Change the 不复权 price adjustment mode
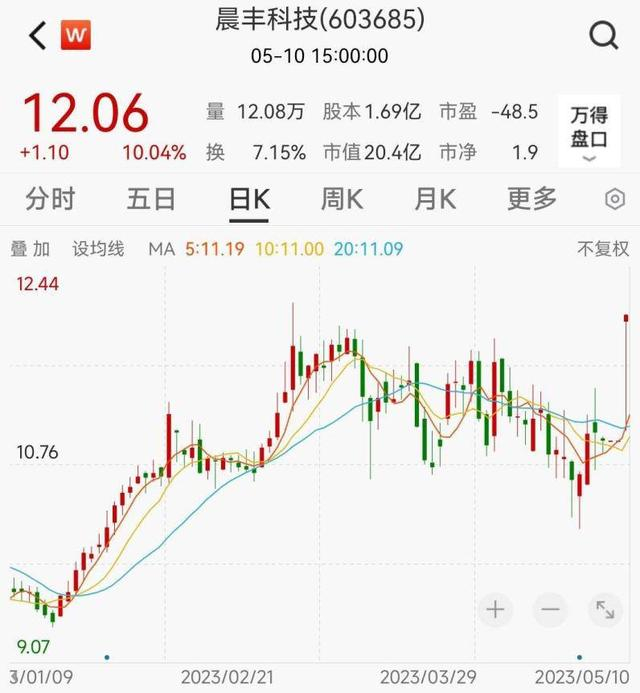Image resolution: width=640 pixels, height=693 pixels. (603, 248)
